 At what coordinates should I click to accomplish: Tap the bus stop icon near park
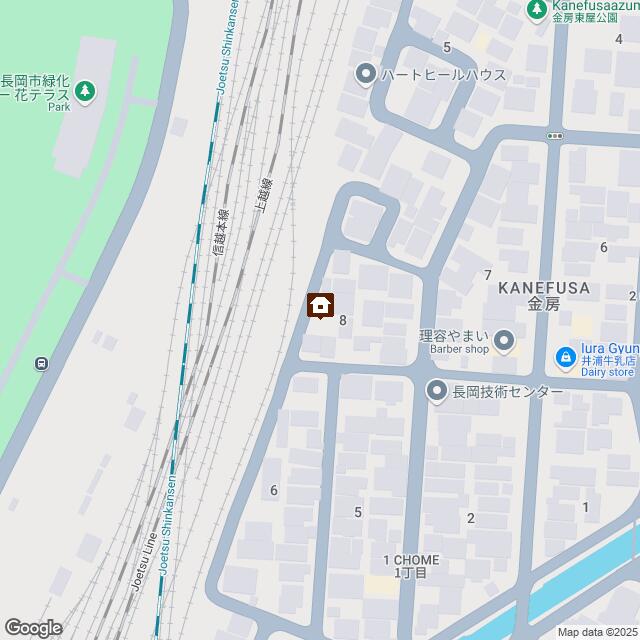tap(42, 364)
